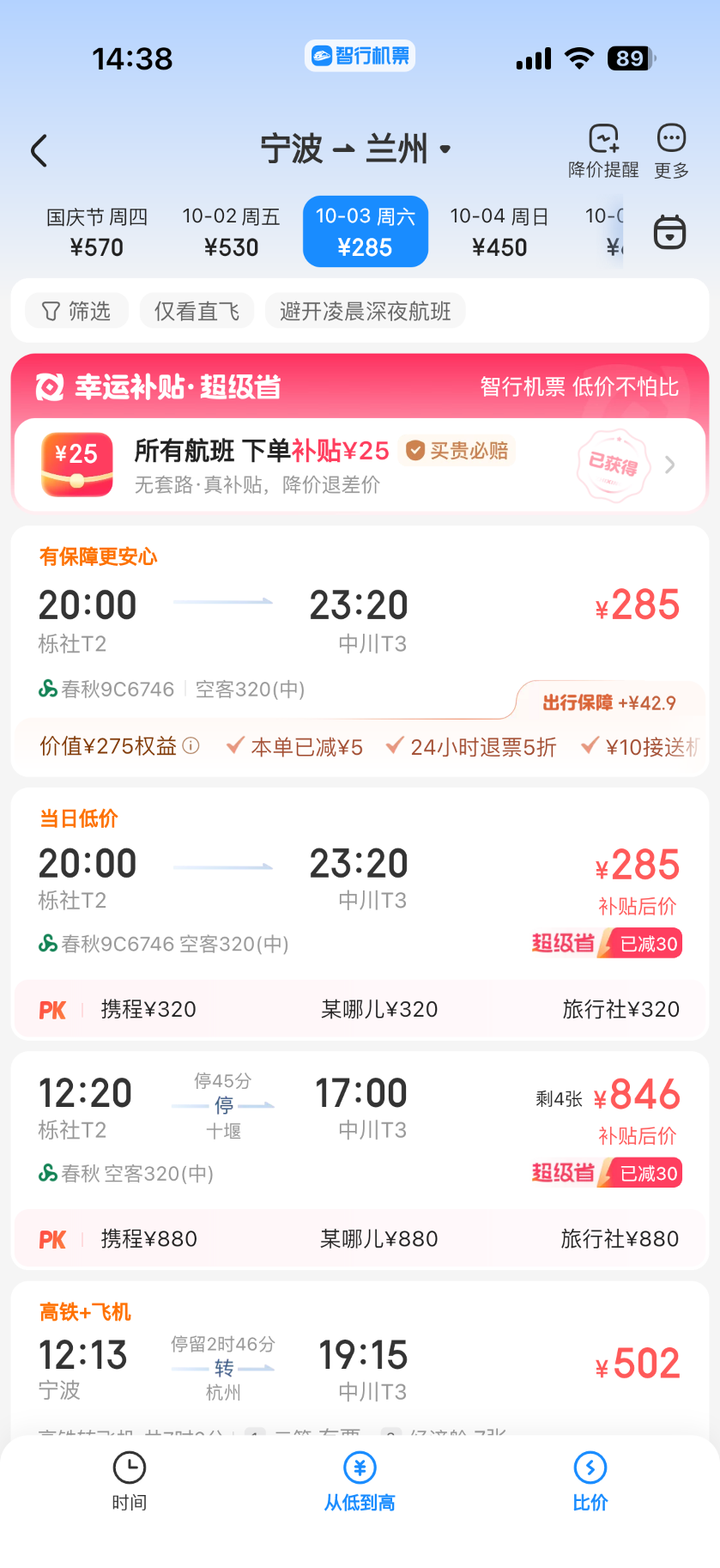Tap the 从低到高 price sort

pyautogui.click(x=360, y=1481)
